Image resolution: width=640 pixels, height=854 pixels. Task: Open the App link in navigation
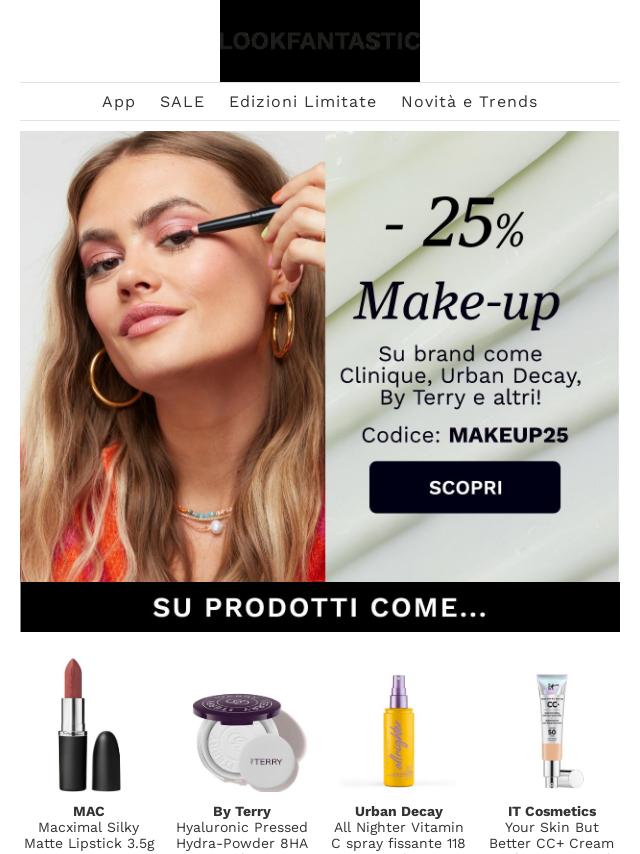coord(118,102)
